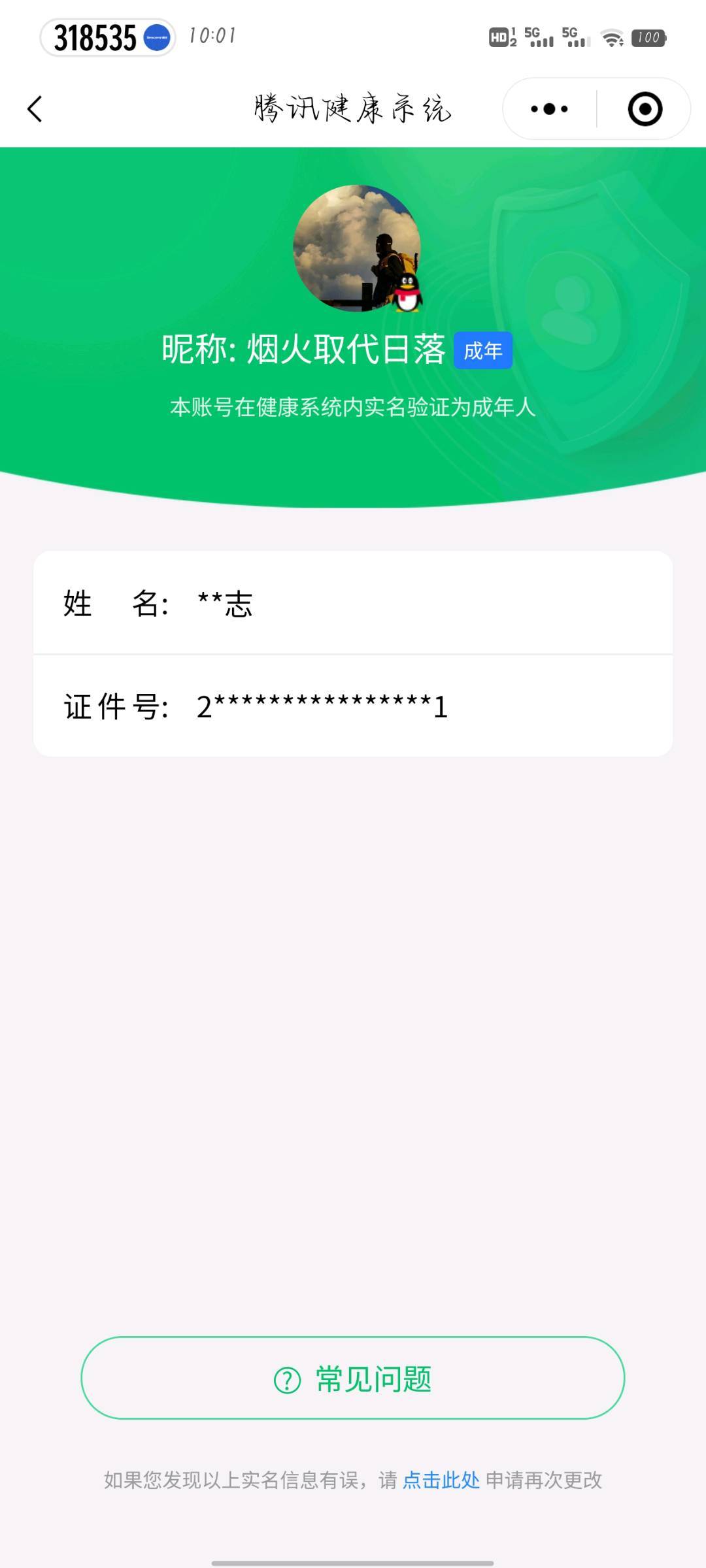The width and height of the screenshot is (706, 1568).
Task: Tap the 点击此处 link to change info
Action: click(441, 1480)
